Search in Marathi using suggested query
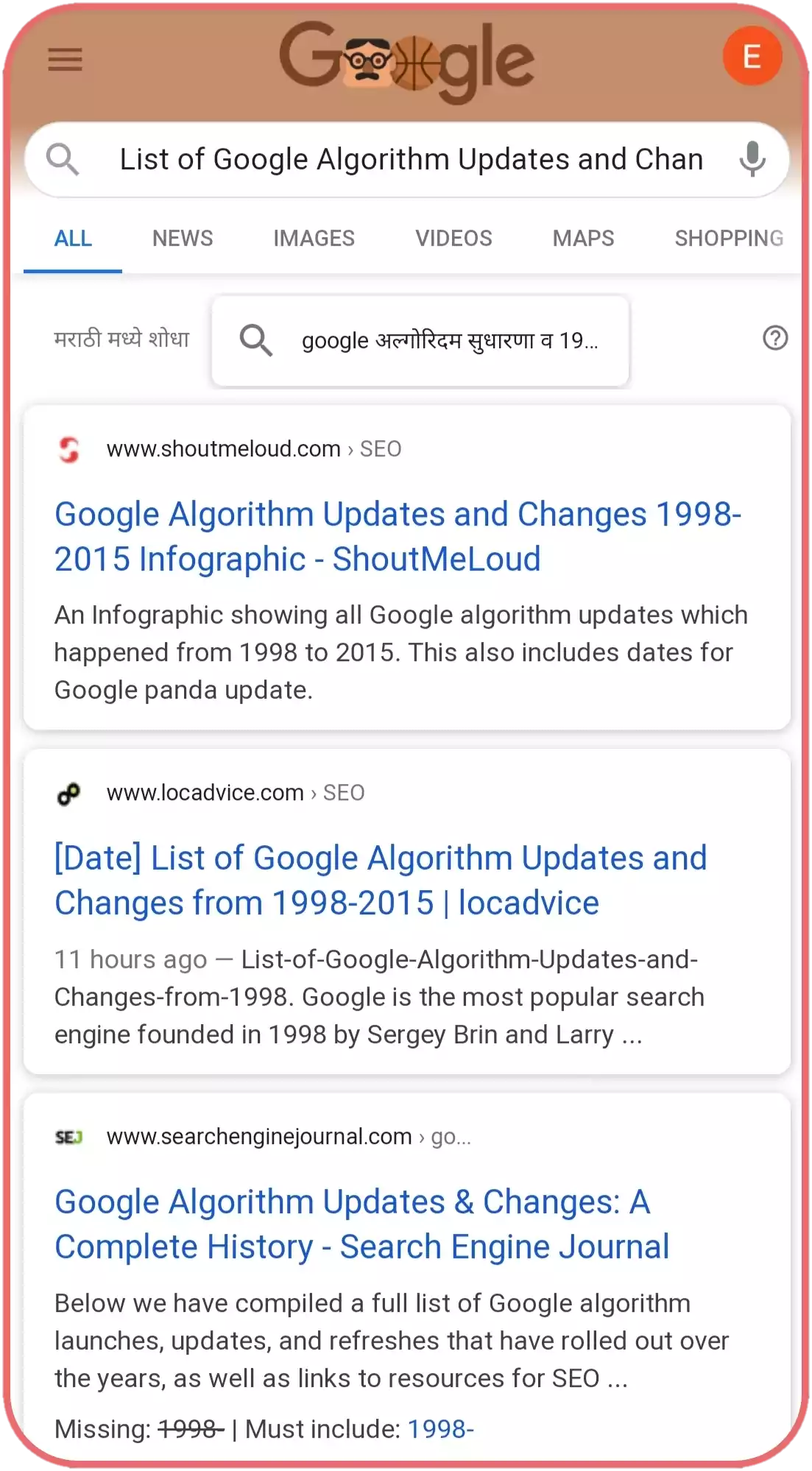 tap(420, 341)
